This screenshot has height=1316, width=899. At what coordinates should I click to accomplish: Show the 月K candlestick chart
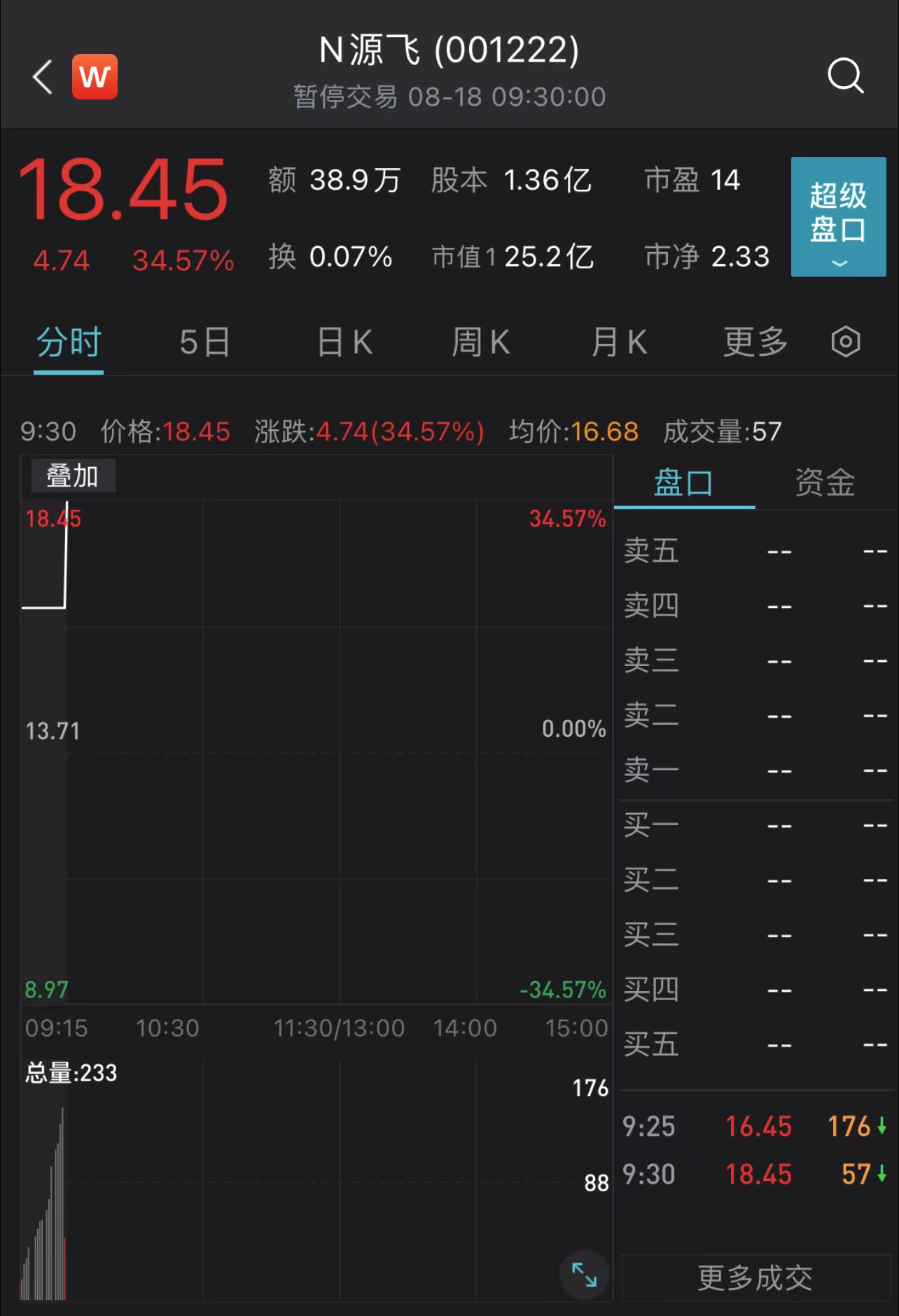(619, 342)
